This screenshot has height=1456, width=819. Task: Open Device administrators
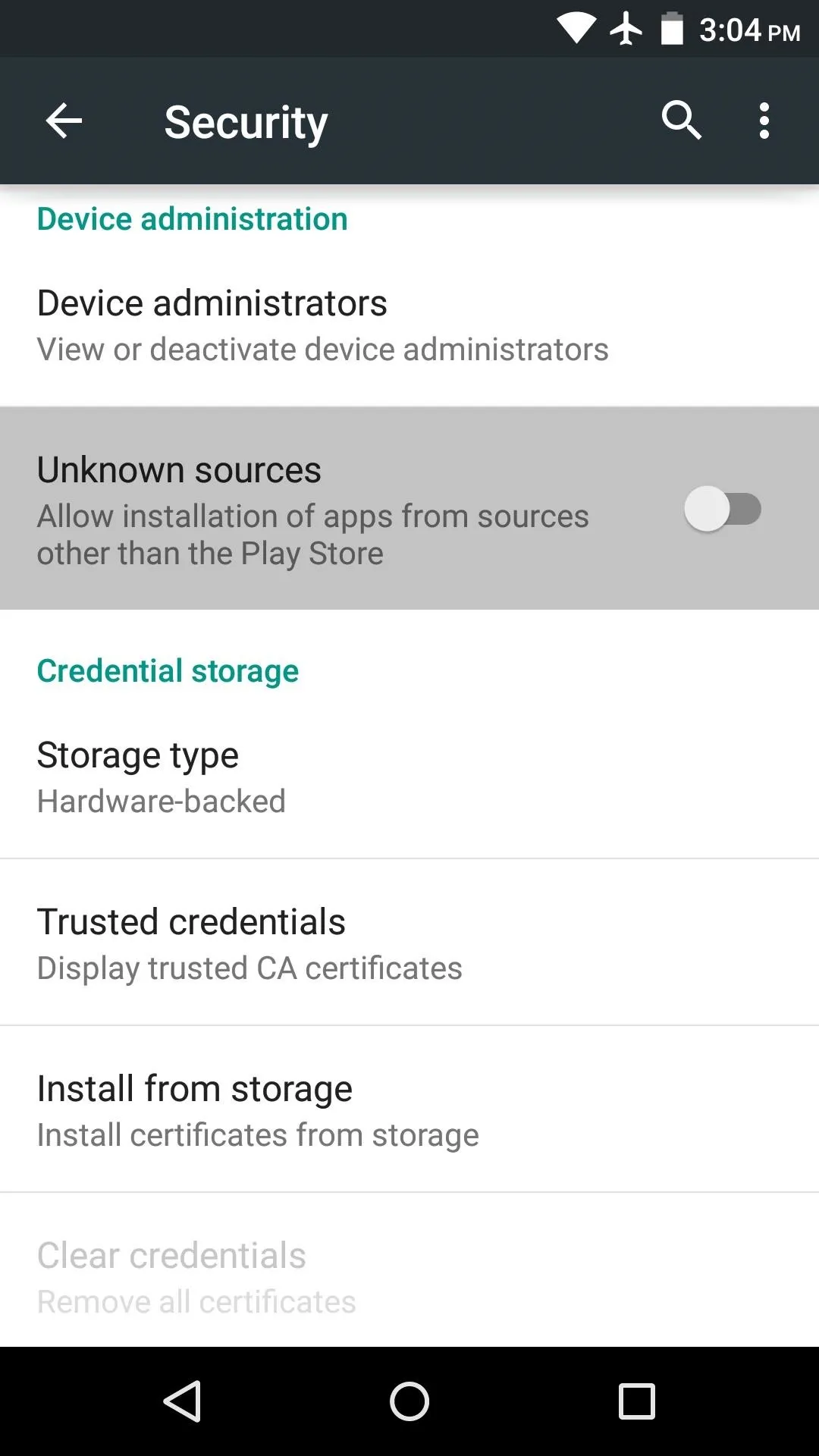coord(409,325)
